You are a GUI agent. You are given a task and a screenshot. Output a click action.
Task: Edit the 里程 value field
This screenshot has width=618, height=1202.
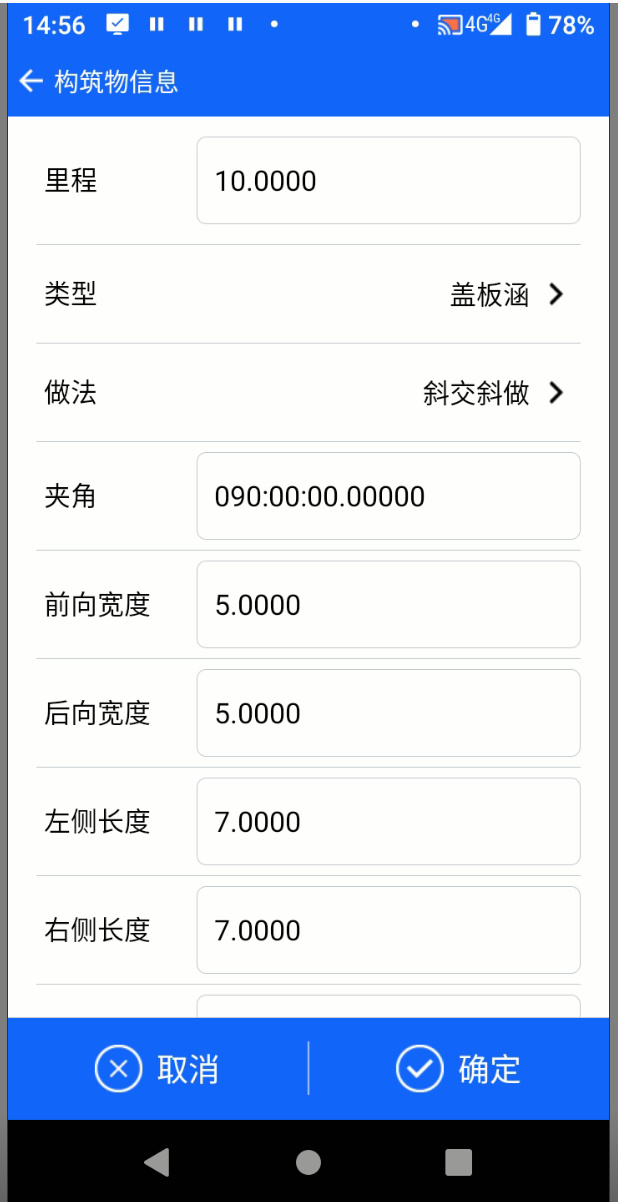[x=388, y=181]
